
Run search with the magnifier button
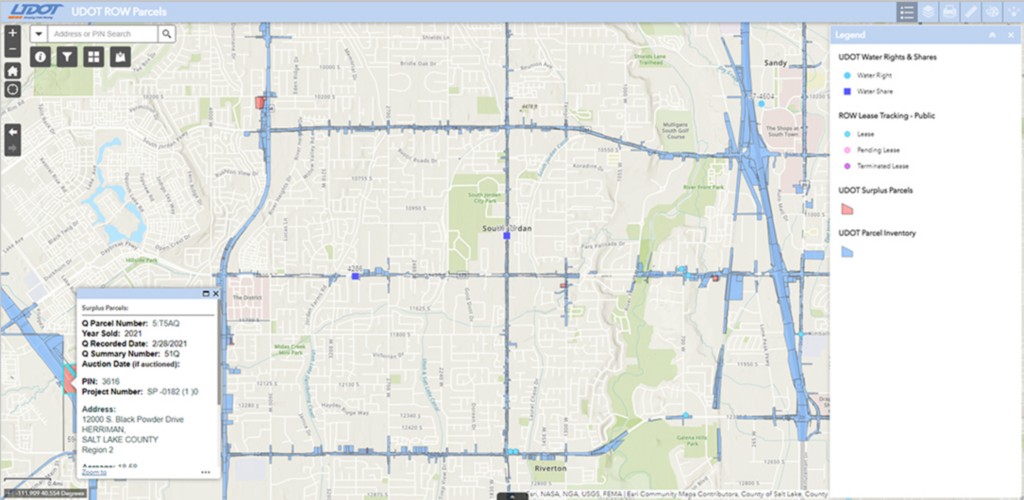coord(167,33)
